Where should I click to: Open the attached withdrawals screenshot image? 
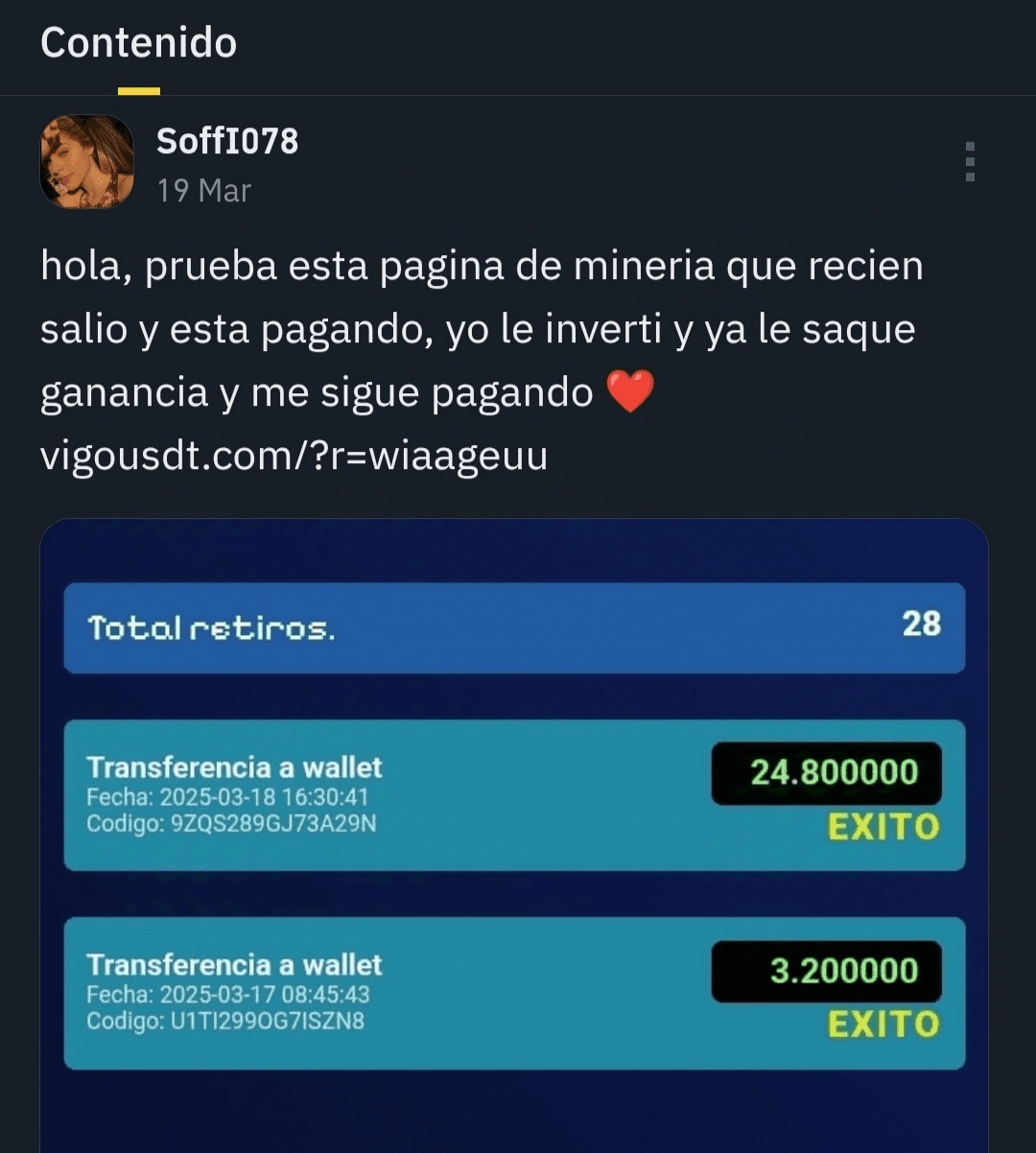coord(514,825)
